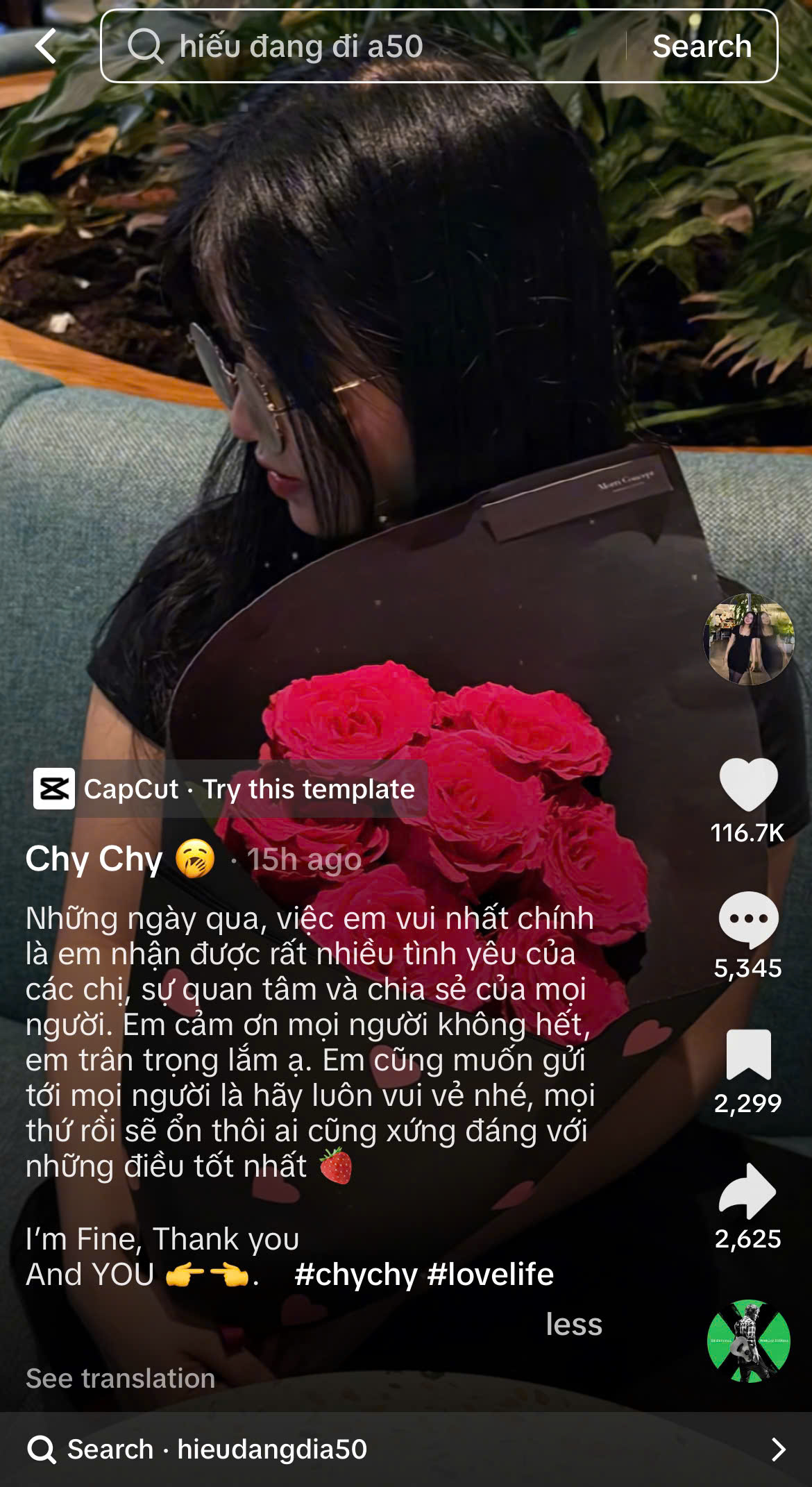The image size is (812, 1487).
Task: Open the spinning sound disc
Action: pos(748,1341)
